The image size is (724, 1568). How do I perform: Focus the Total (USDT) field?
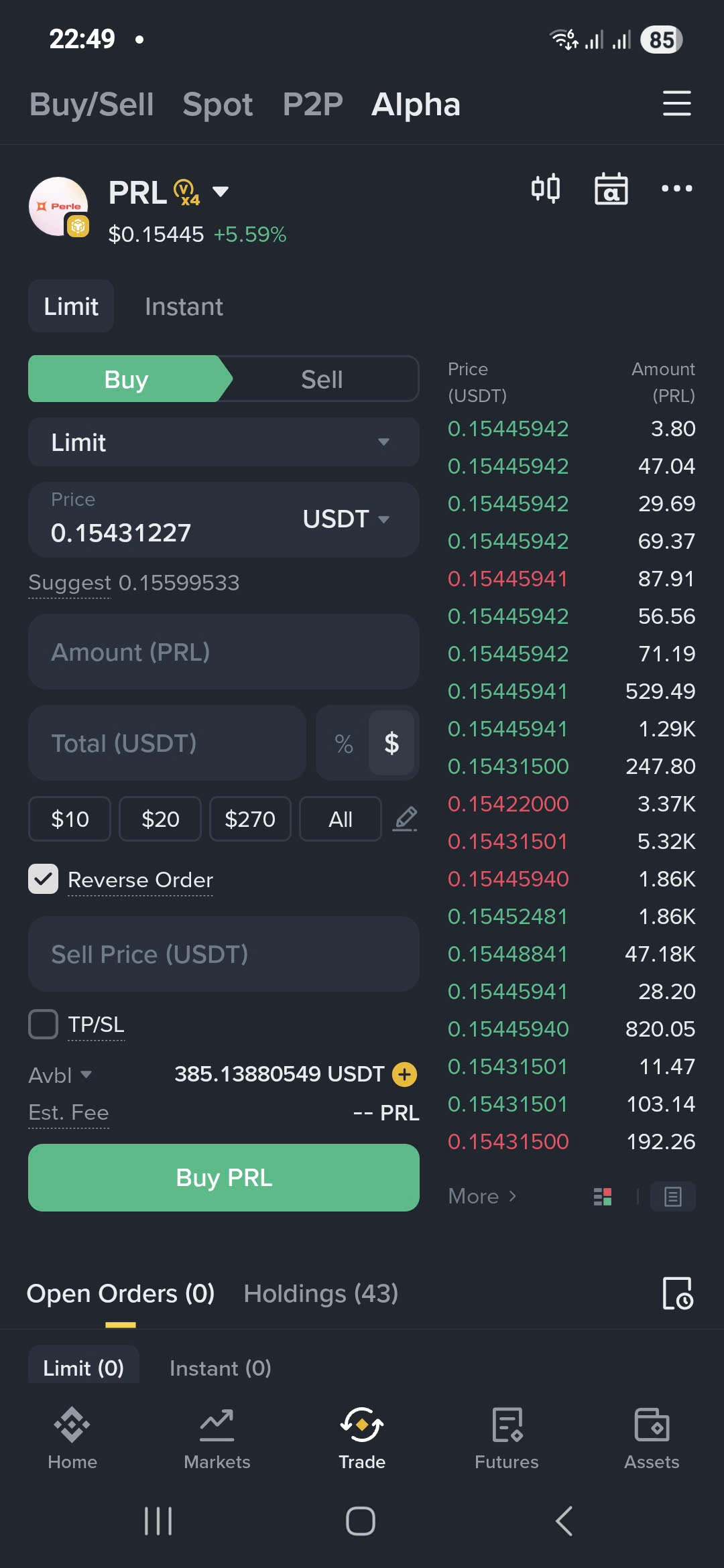167,743
